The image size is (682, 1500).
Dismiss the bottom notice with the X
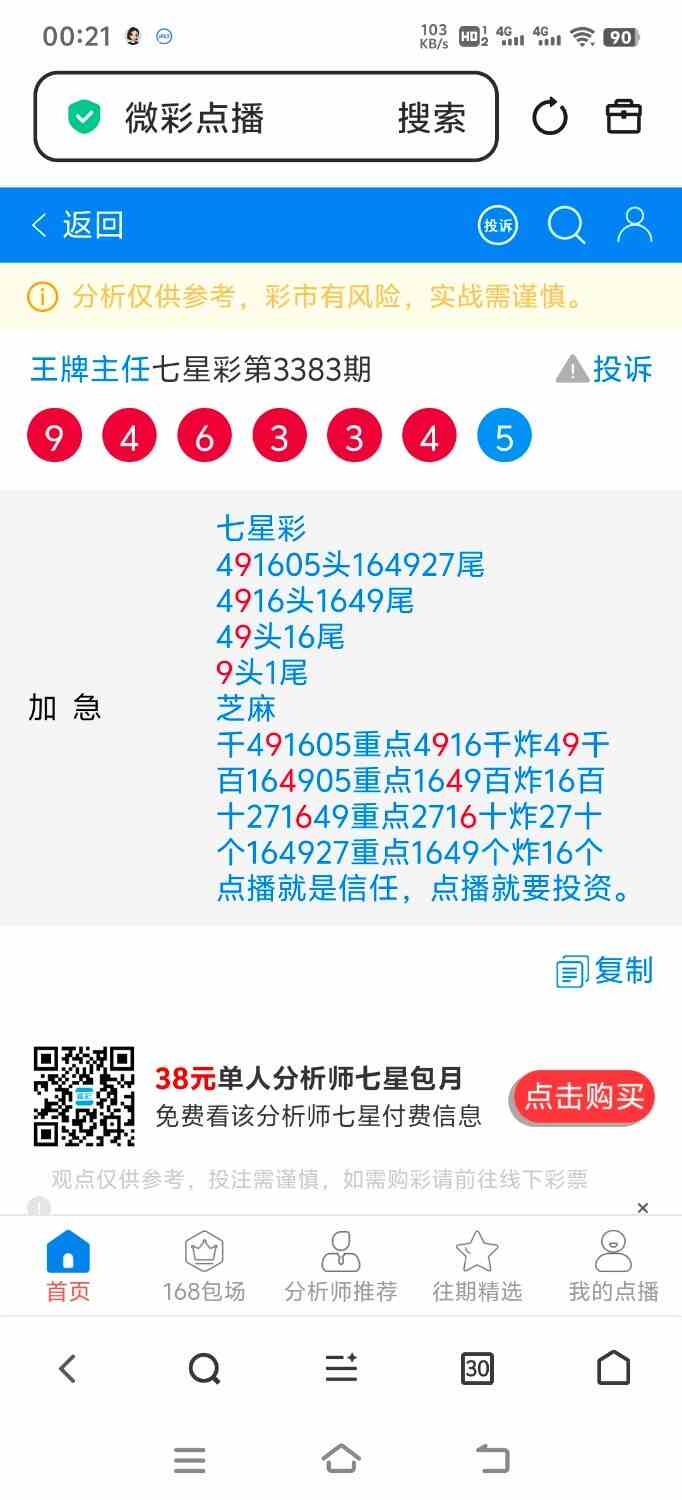tap(643, 1208)
